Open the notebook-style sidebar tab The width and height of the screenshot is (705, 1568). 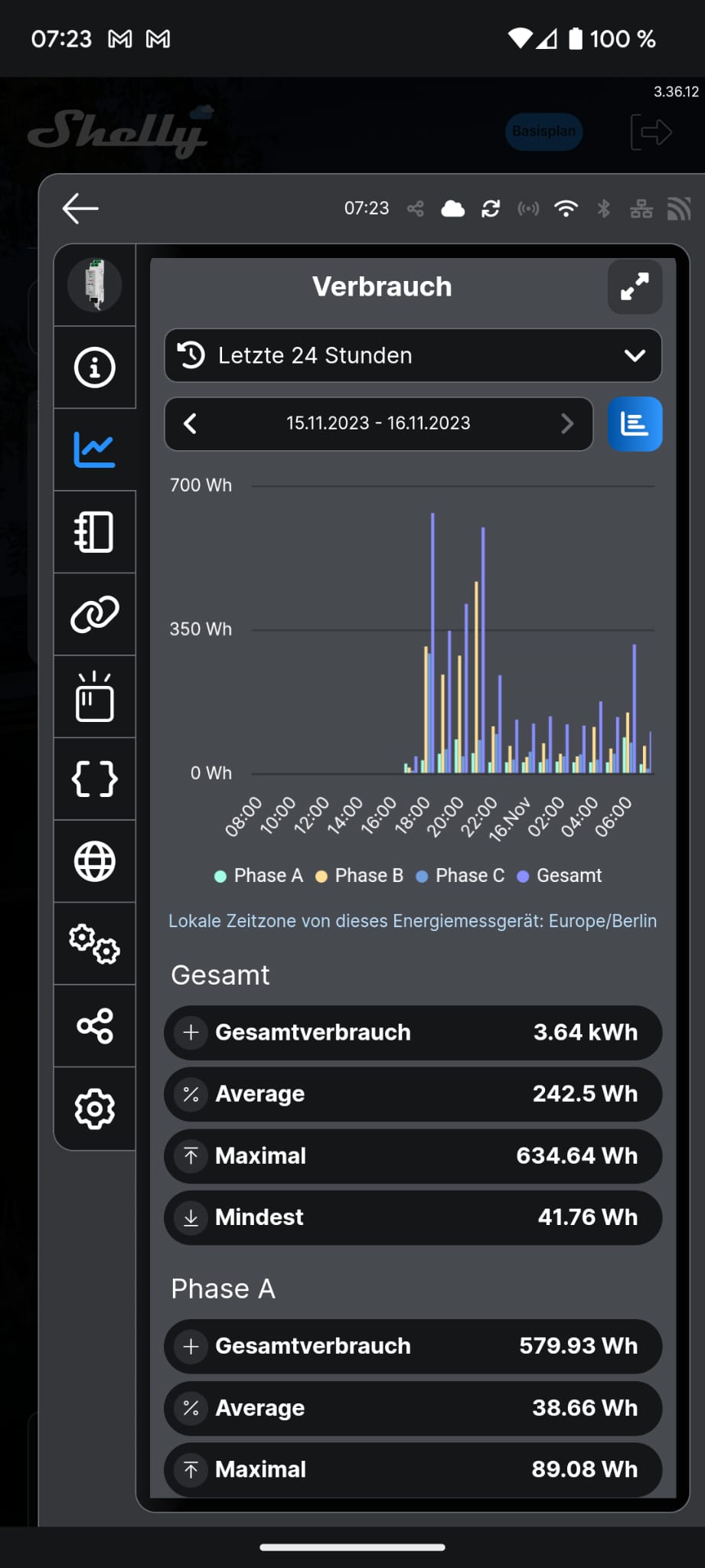tap(95, 532)
